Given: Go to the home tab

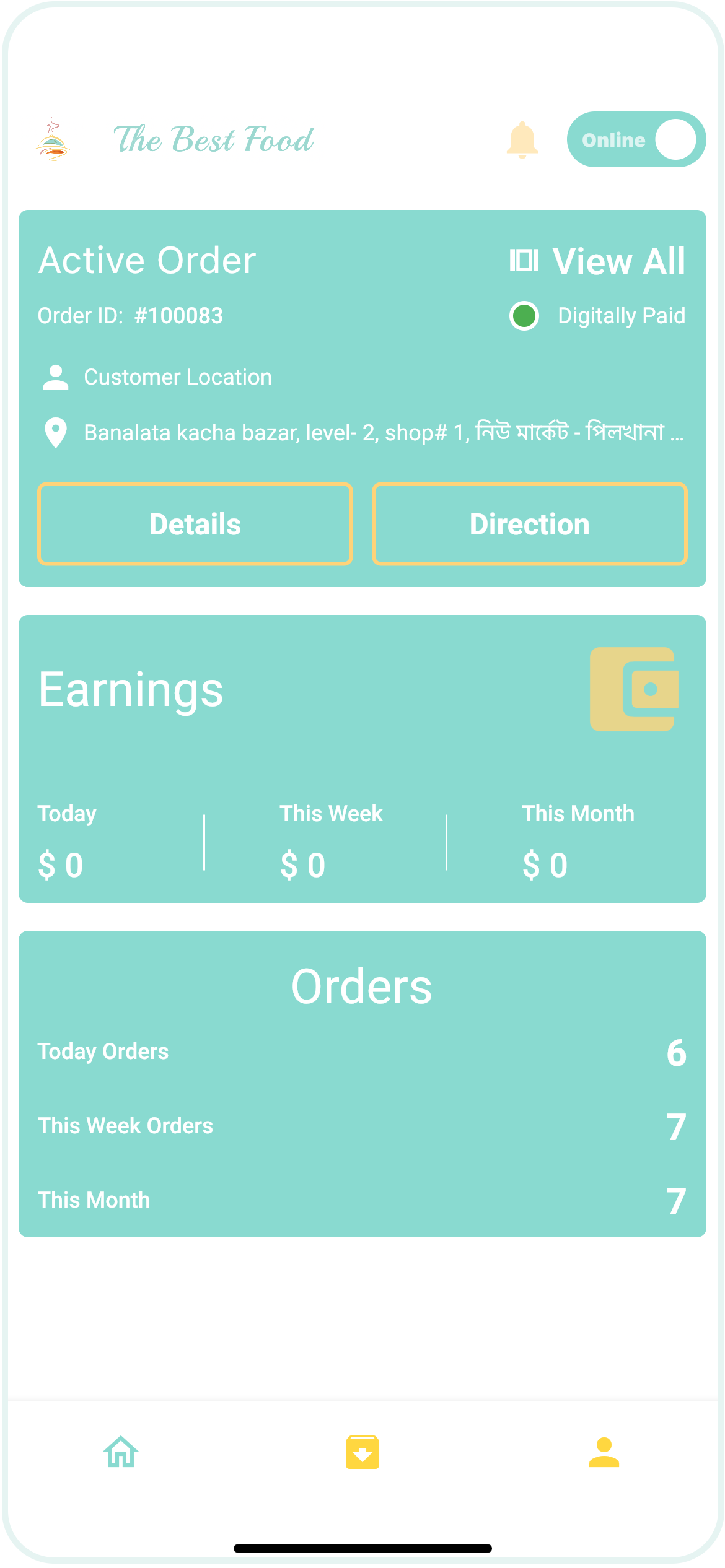Looking at the screenshot, I should tap(121, 1452).
